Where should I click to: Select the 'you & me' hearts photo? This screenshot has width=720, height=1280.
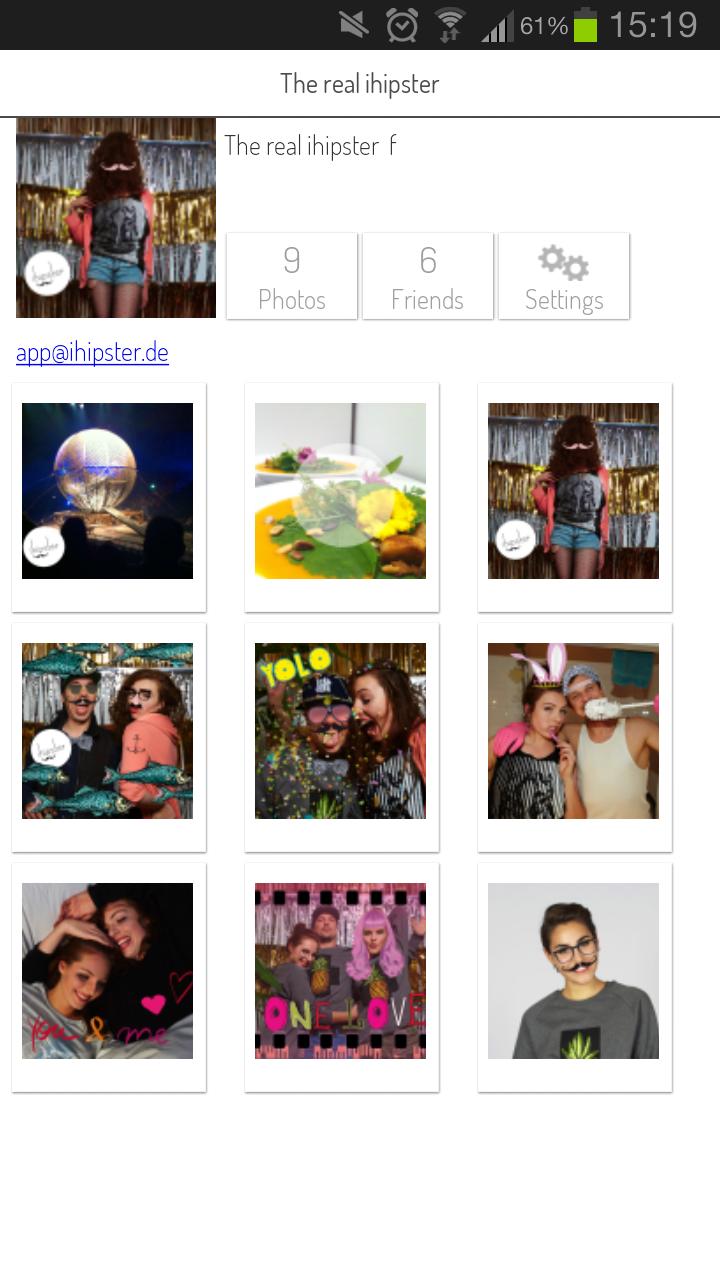(108, 971)
